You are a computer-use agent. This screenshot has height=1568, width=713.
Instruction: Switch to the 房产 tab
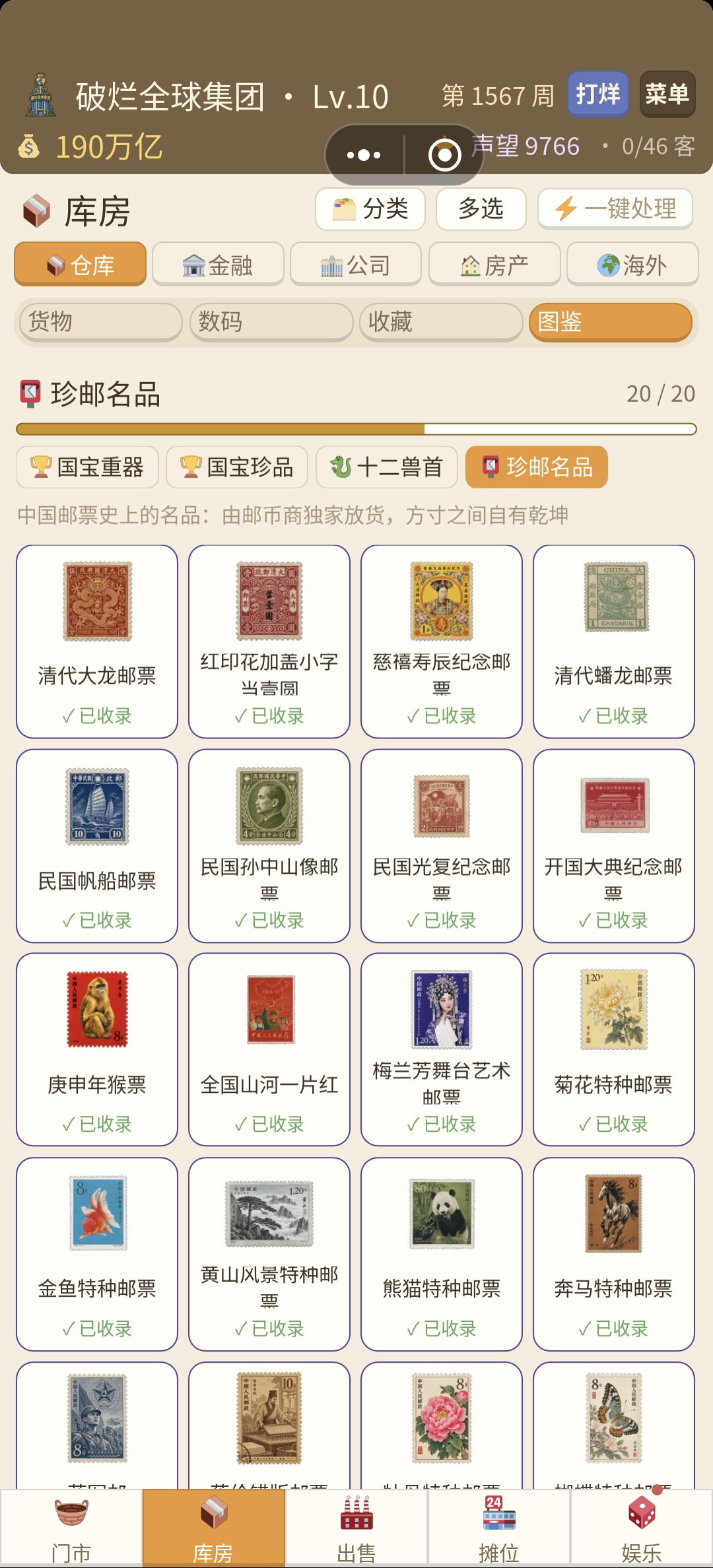click(x=494, y=265)
